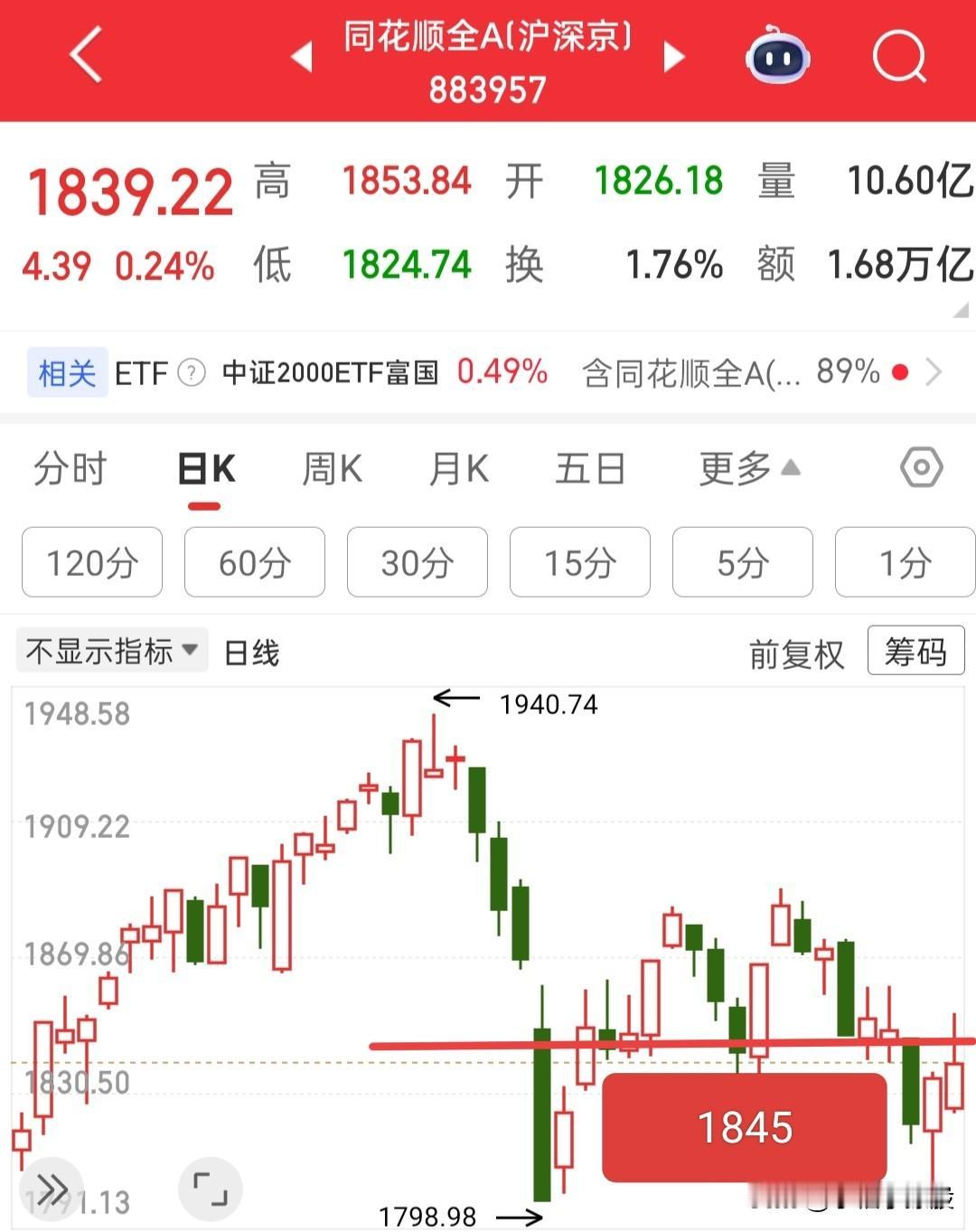Open chart settings with the gear icon

(921, 468)
